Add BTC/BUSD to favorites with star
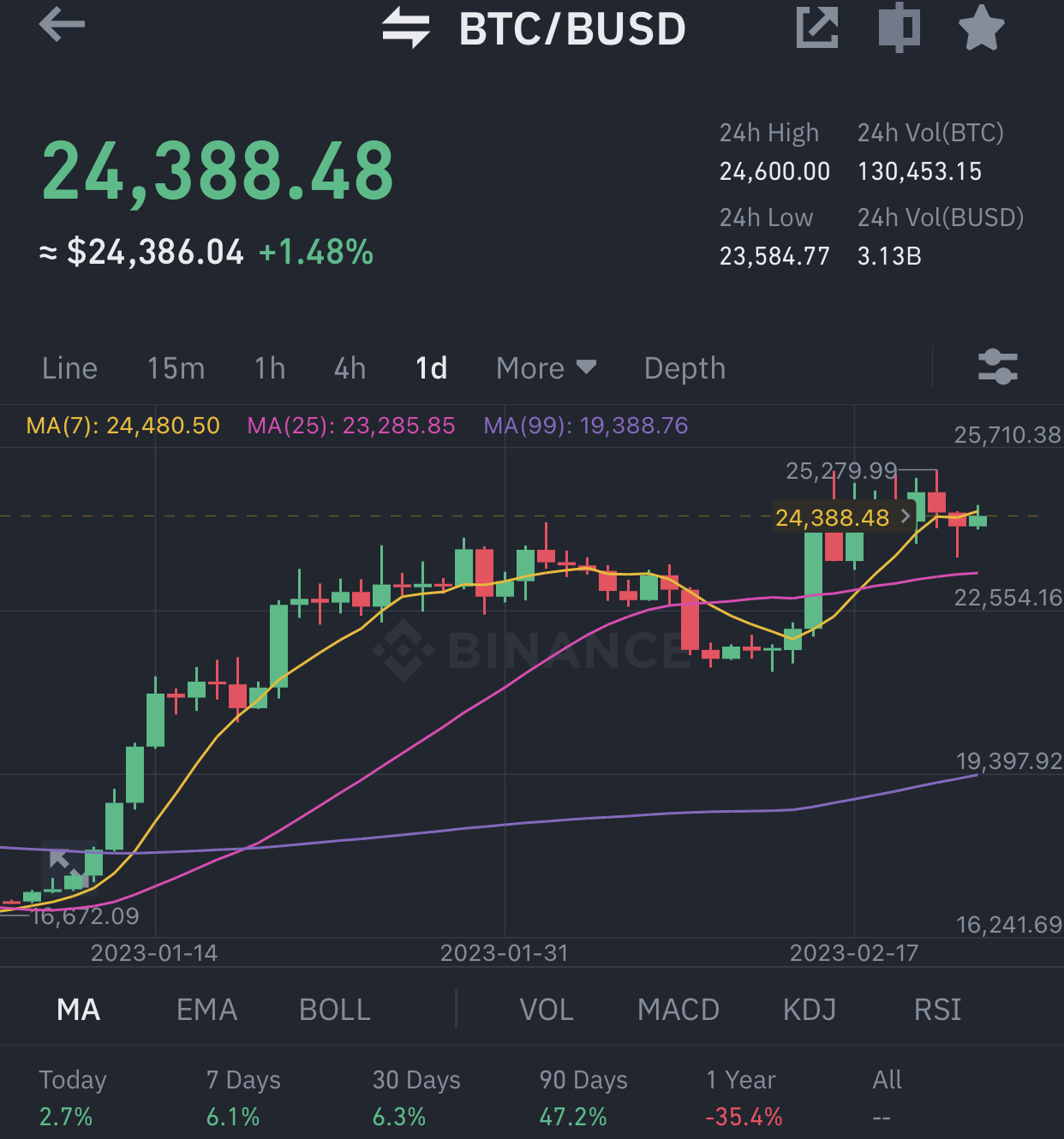1064x1139 pixels. (x=981, y=27)
